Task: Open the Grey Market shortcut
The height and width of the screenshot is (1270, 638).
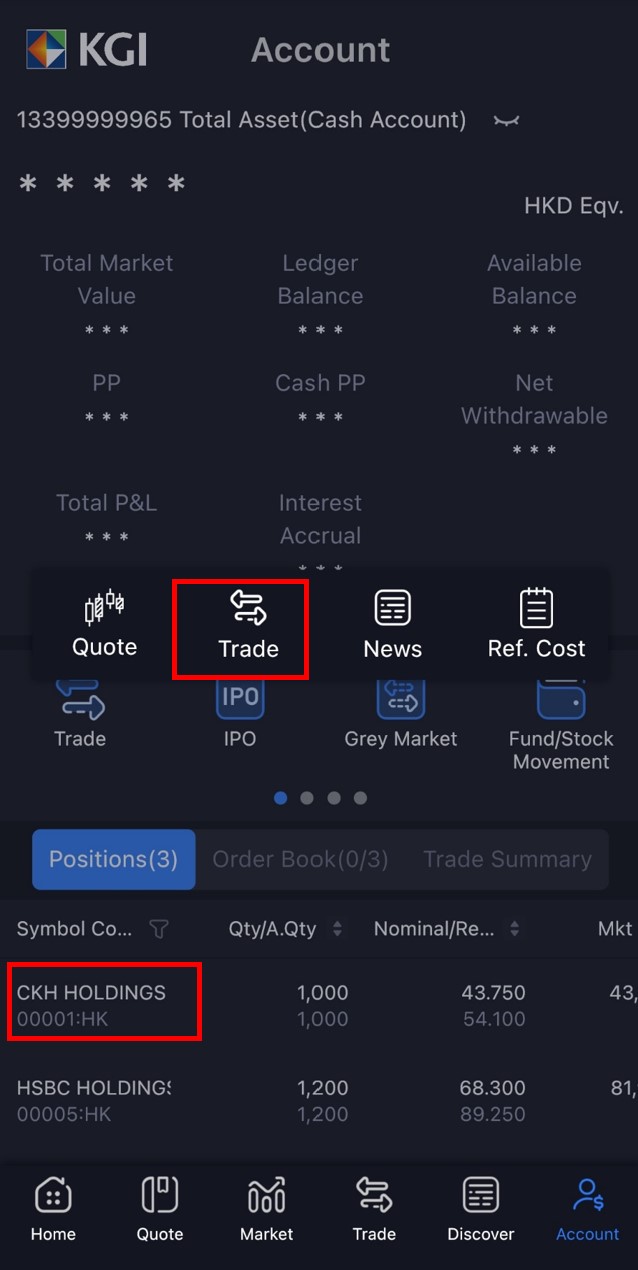Action: pyautogui.click(x=400, y=712)
